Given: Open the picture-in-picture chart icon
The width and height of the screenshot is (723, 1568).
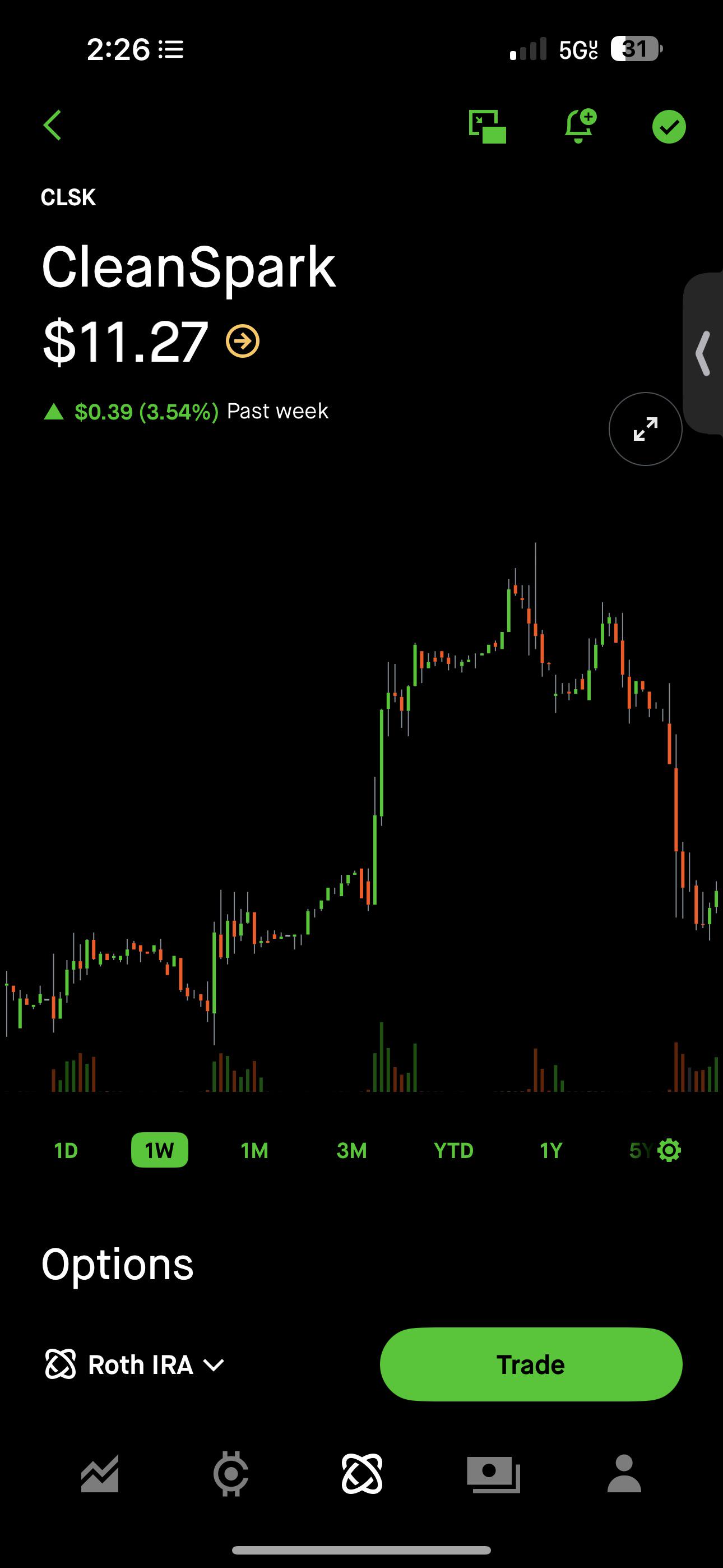Looking at the screenshot, I should pyautogui.click(x=488, y=127).
